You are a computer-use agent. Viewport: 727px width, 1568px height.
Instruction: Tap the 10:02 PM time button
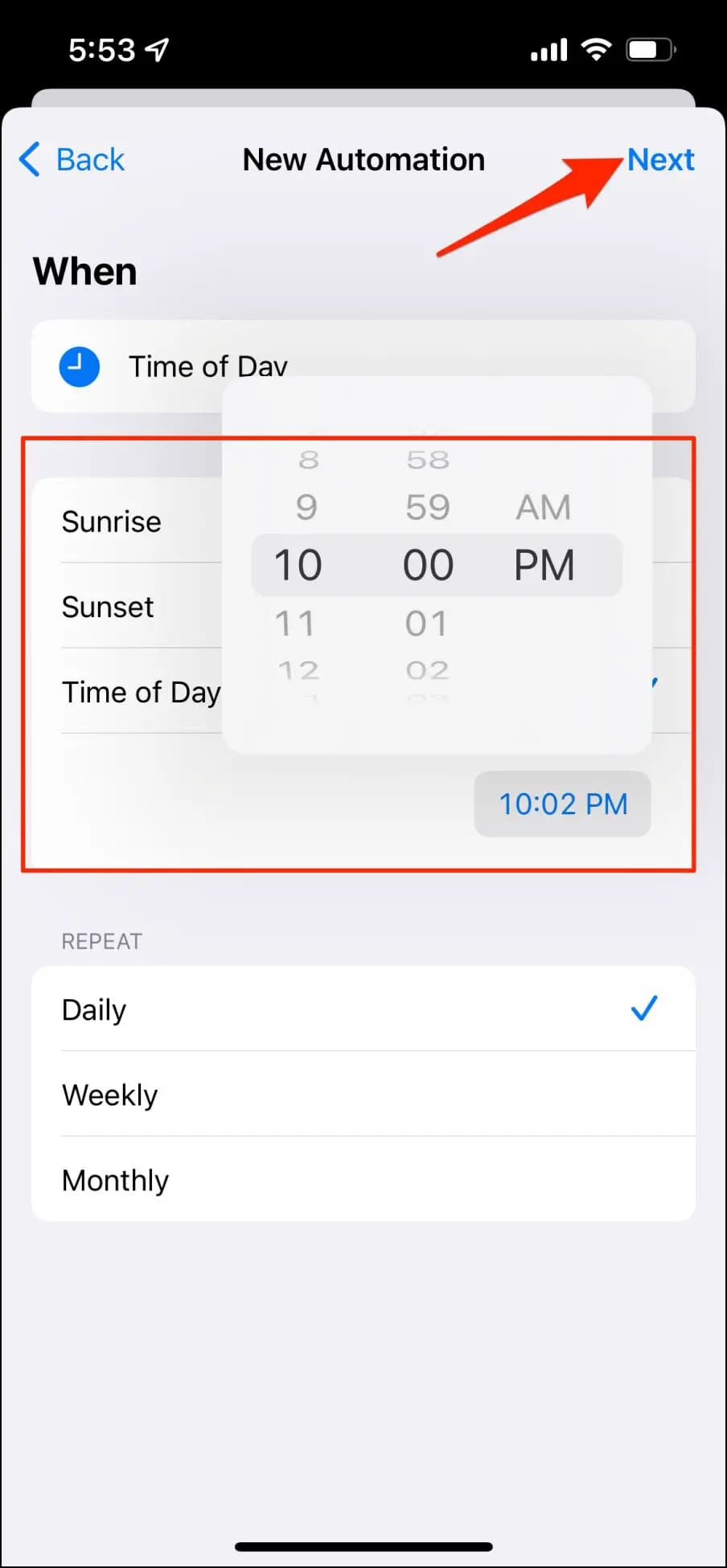click(x=562, y=804)
